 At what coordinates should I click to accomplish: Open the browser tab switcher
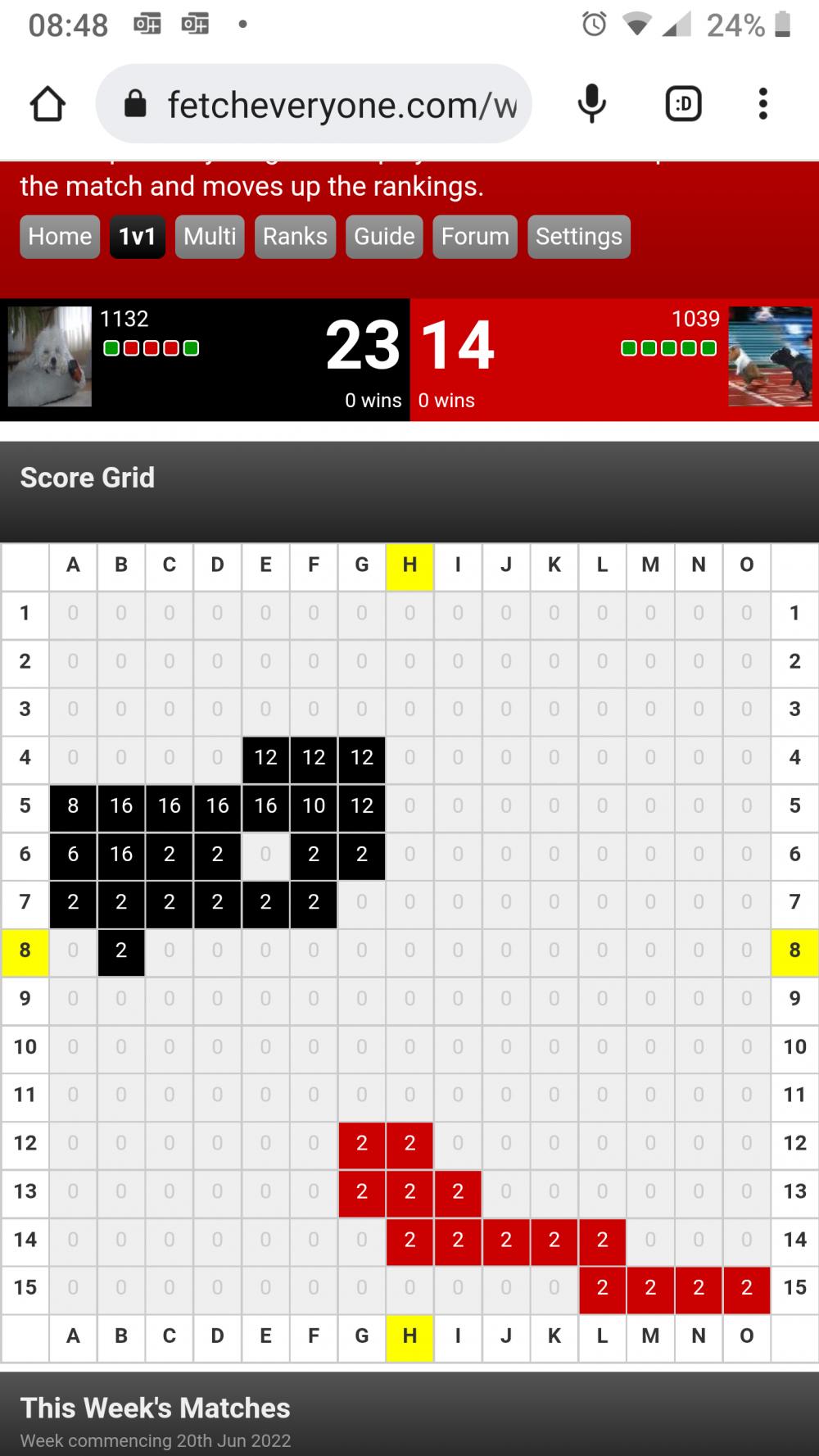[683, 104]
